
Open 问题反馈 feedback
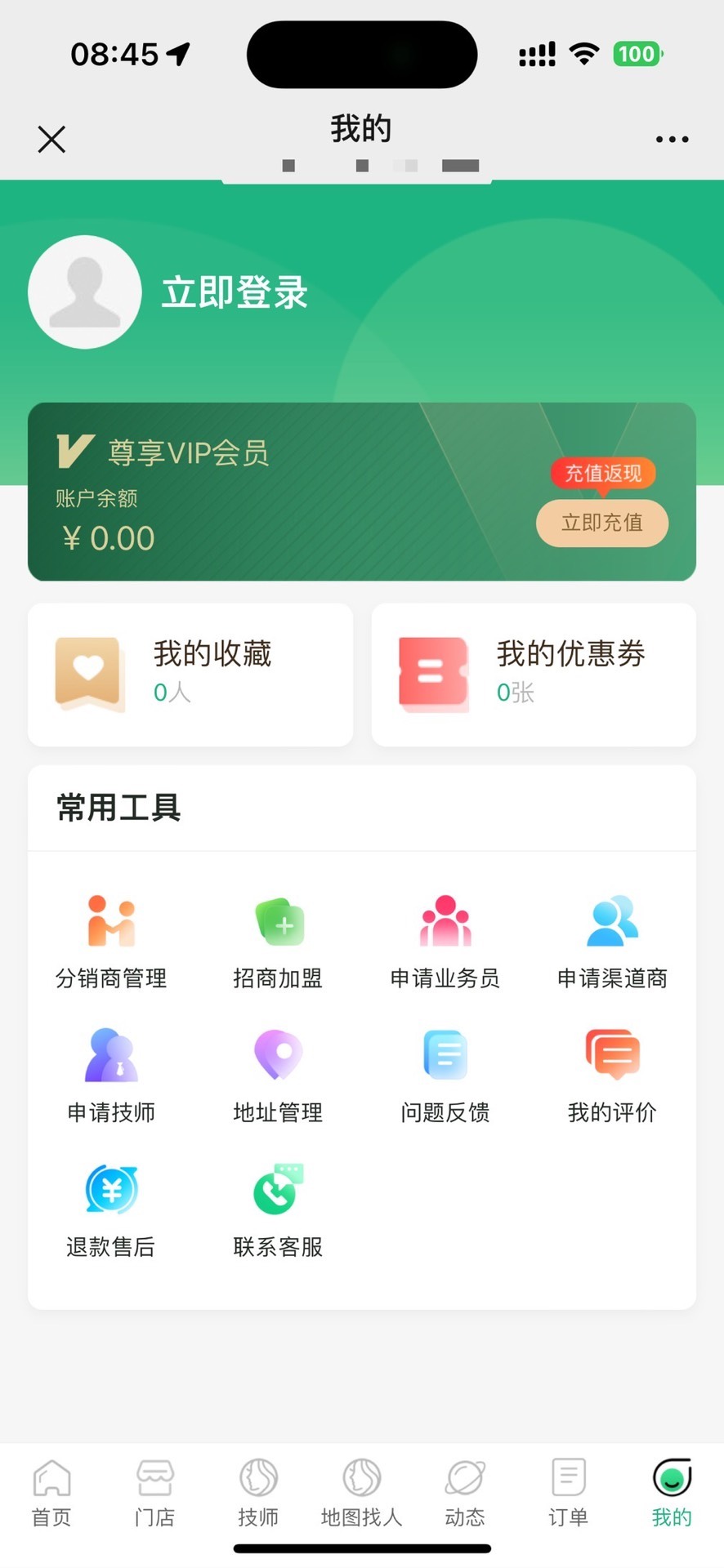[x=445, y=1076]
